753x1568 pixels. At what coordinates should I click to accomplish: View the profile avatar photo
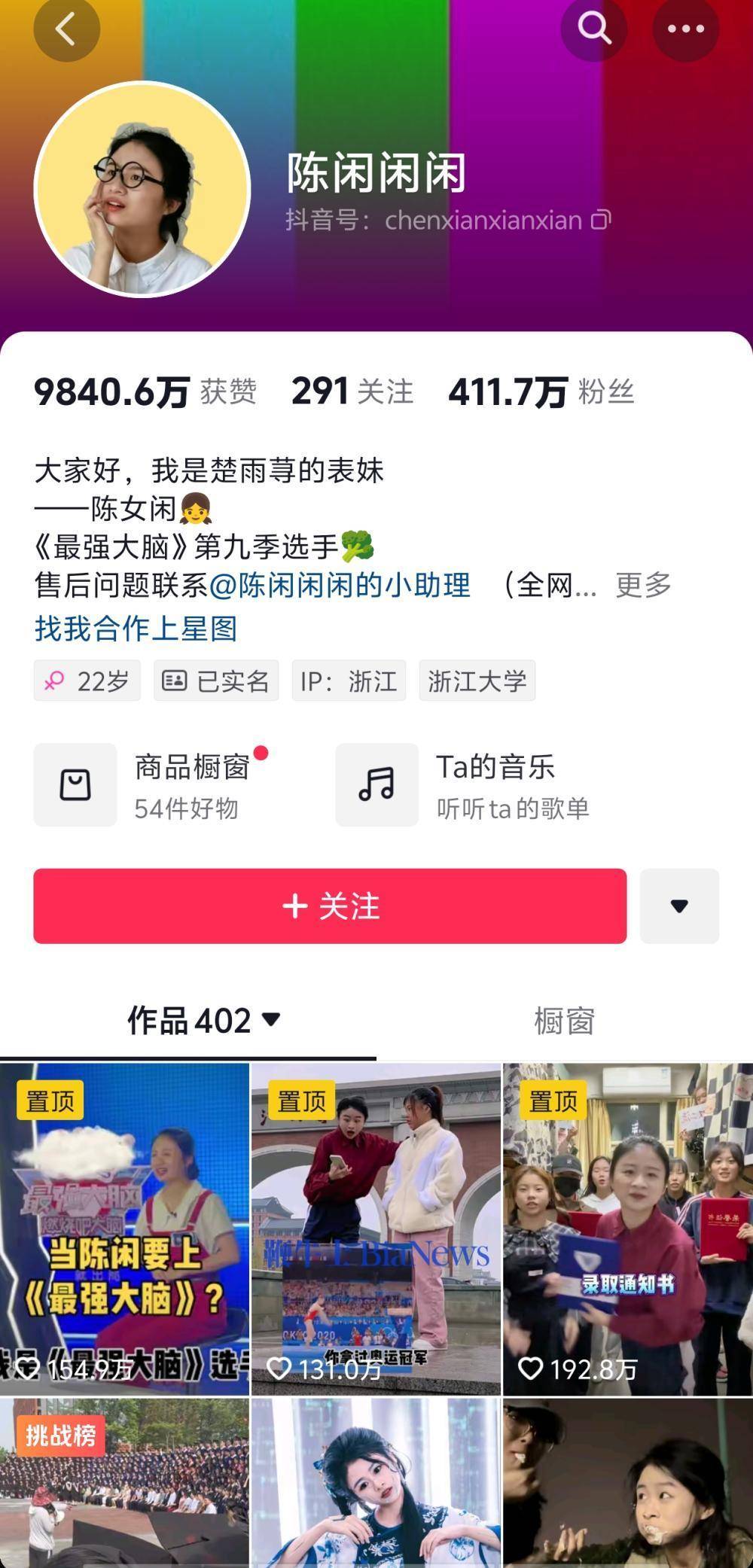(x=142, y=188)
